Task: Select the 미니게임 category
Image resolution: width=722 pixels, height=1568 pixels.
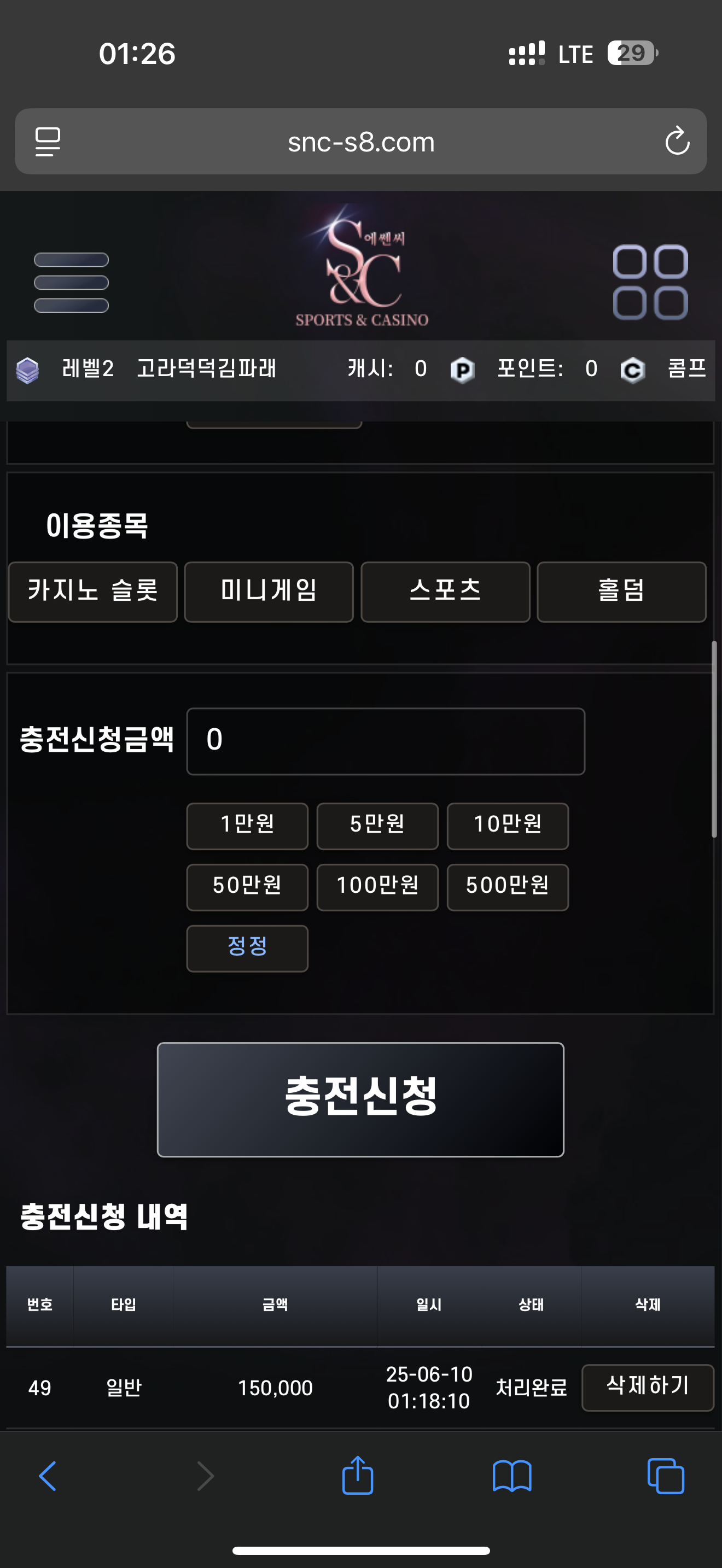Action: point(269,592)
